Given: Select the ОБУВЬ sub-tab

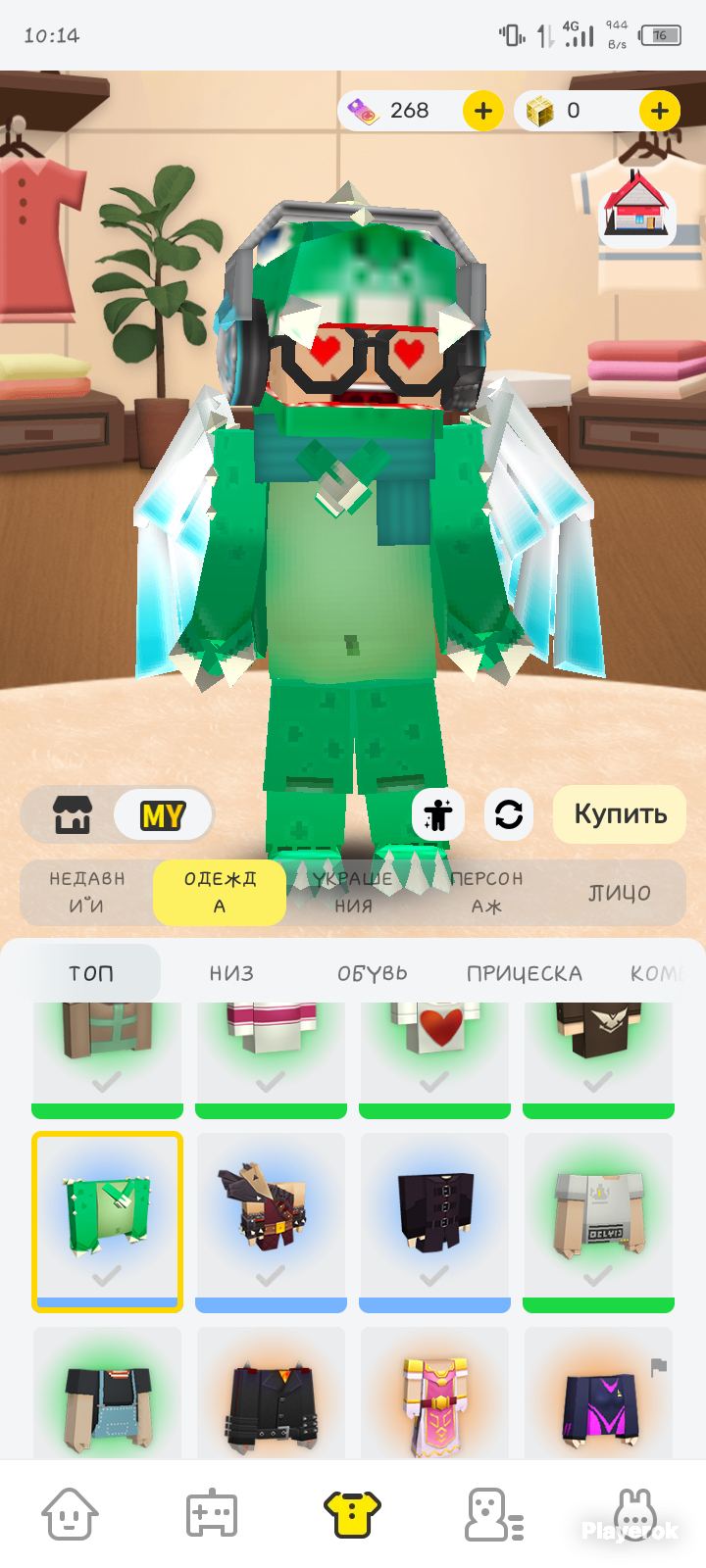Looking at the screenshot, I should pos(373,973).
